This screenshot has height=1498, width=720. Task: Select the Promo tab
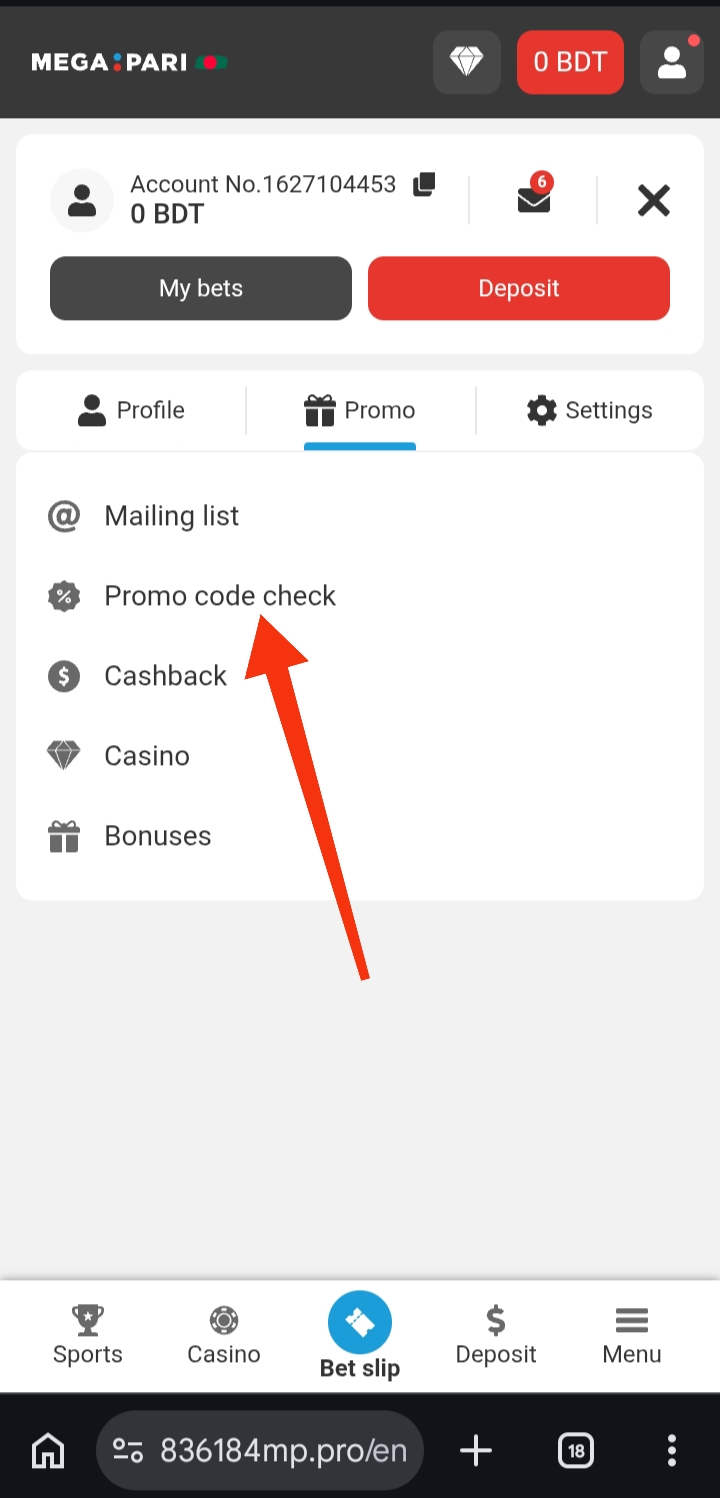coord(360,410)
